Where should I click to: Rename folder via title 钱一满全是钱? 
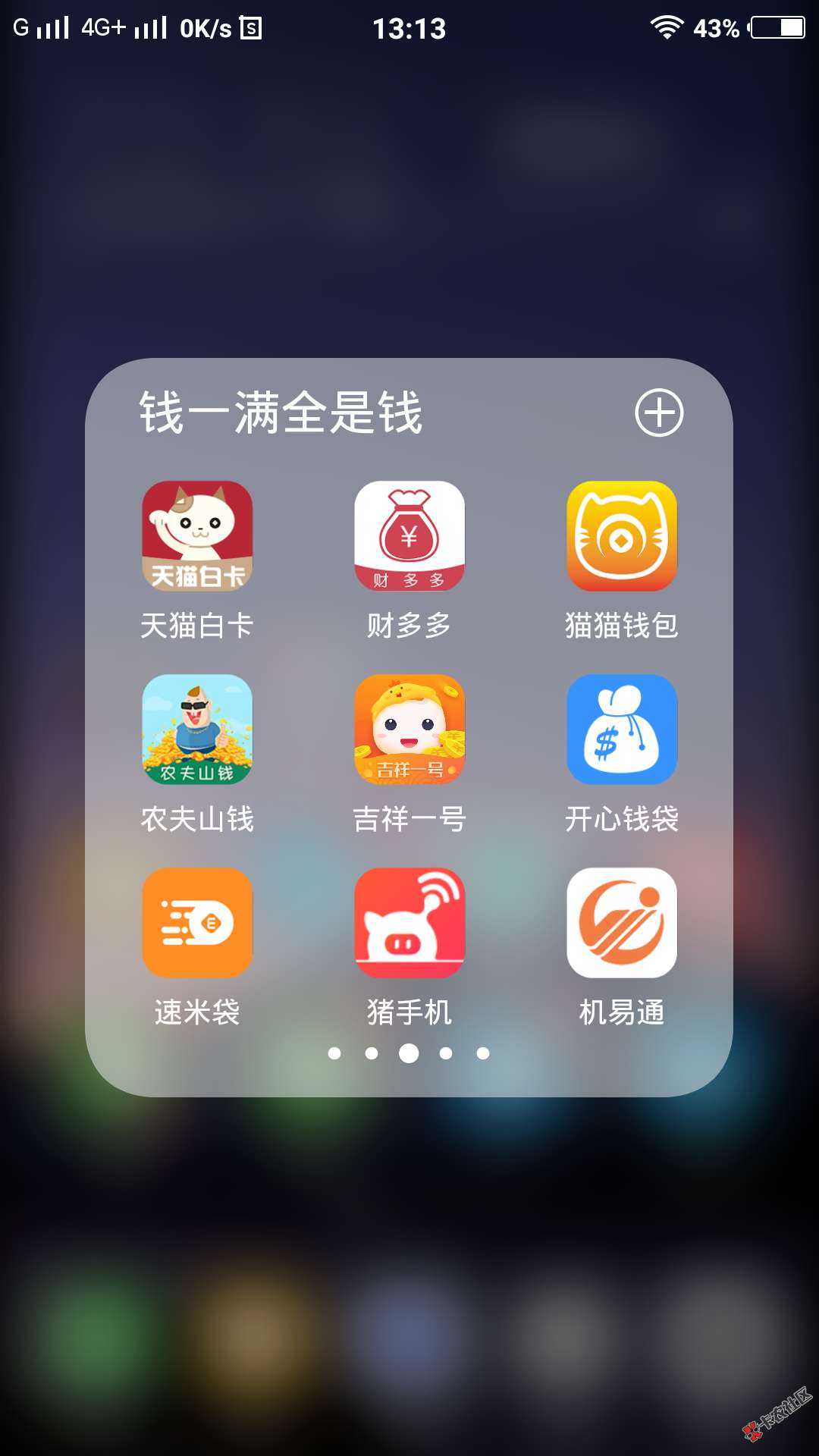(281, 413)
